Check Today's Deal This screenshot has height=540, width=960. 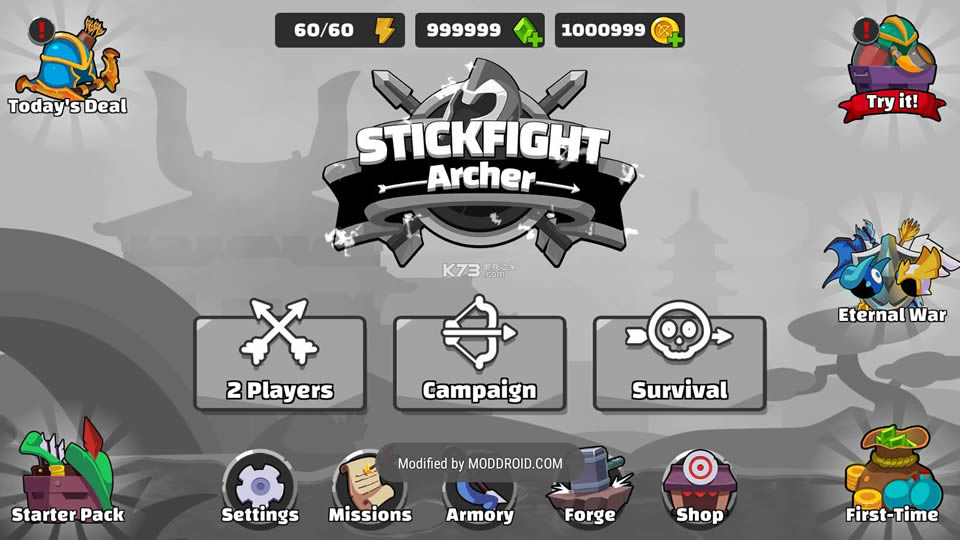click(68, 65)
